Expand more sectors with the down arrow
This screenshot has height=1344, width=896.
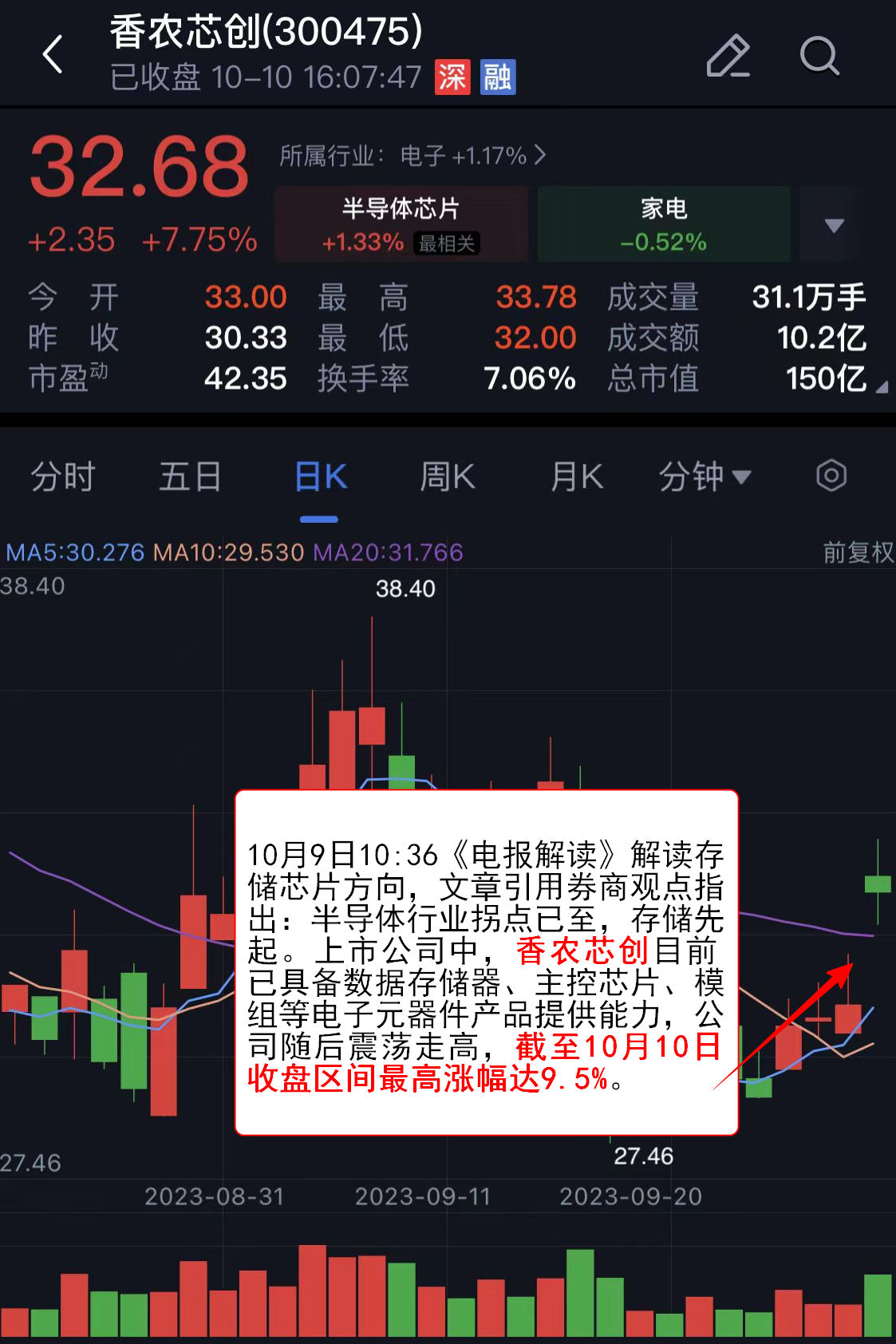click(x=834, y=225)
